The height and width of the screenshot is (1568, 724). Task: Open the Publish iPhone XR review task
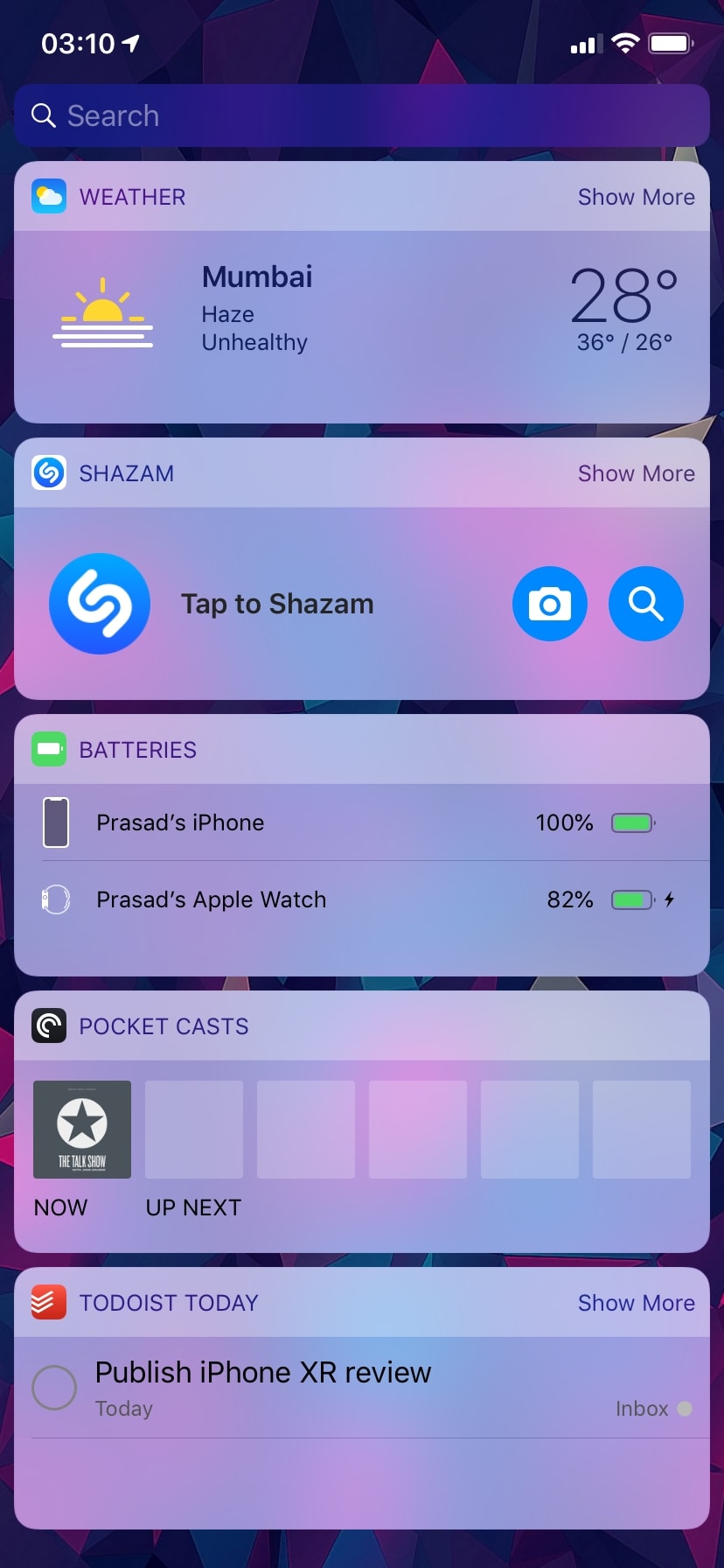[x=263, y=1372]
